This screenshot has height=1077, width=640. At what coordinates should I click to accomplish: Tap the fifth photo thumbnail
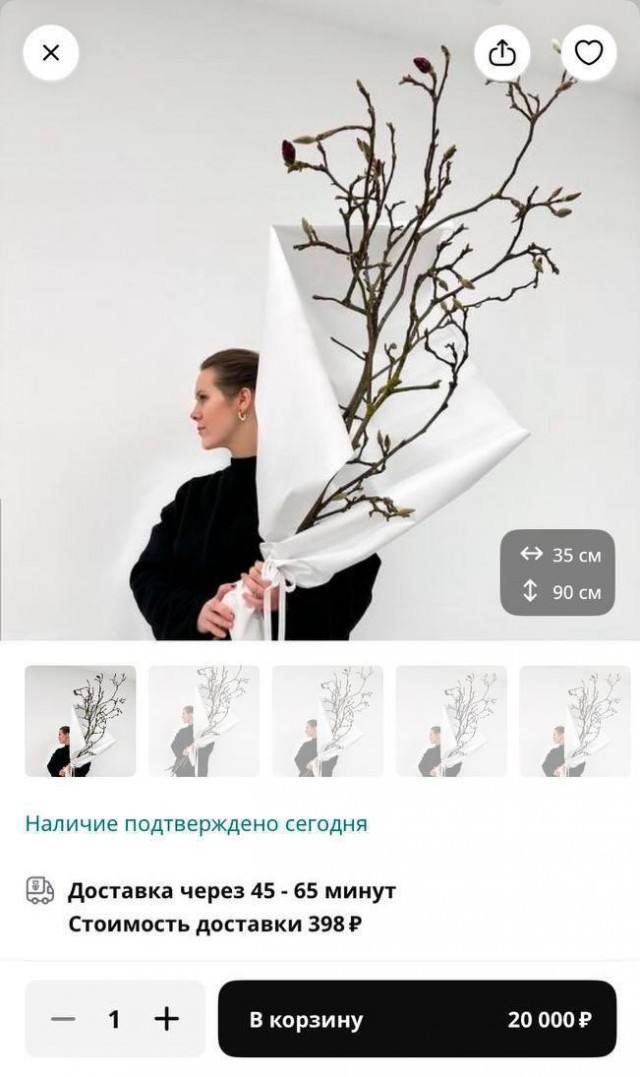(575, 721)
